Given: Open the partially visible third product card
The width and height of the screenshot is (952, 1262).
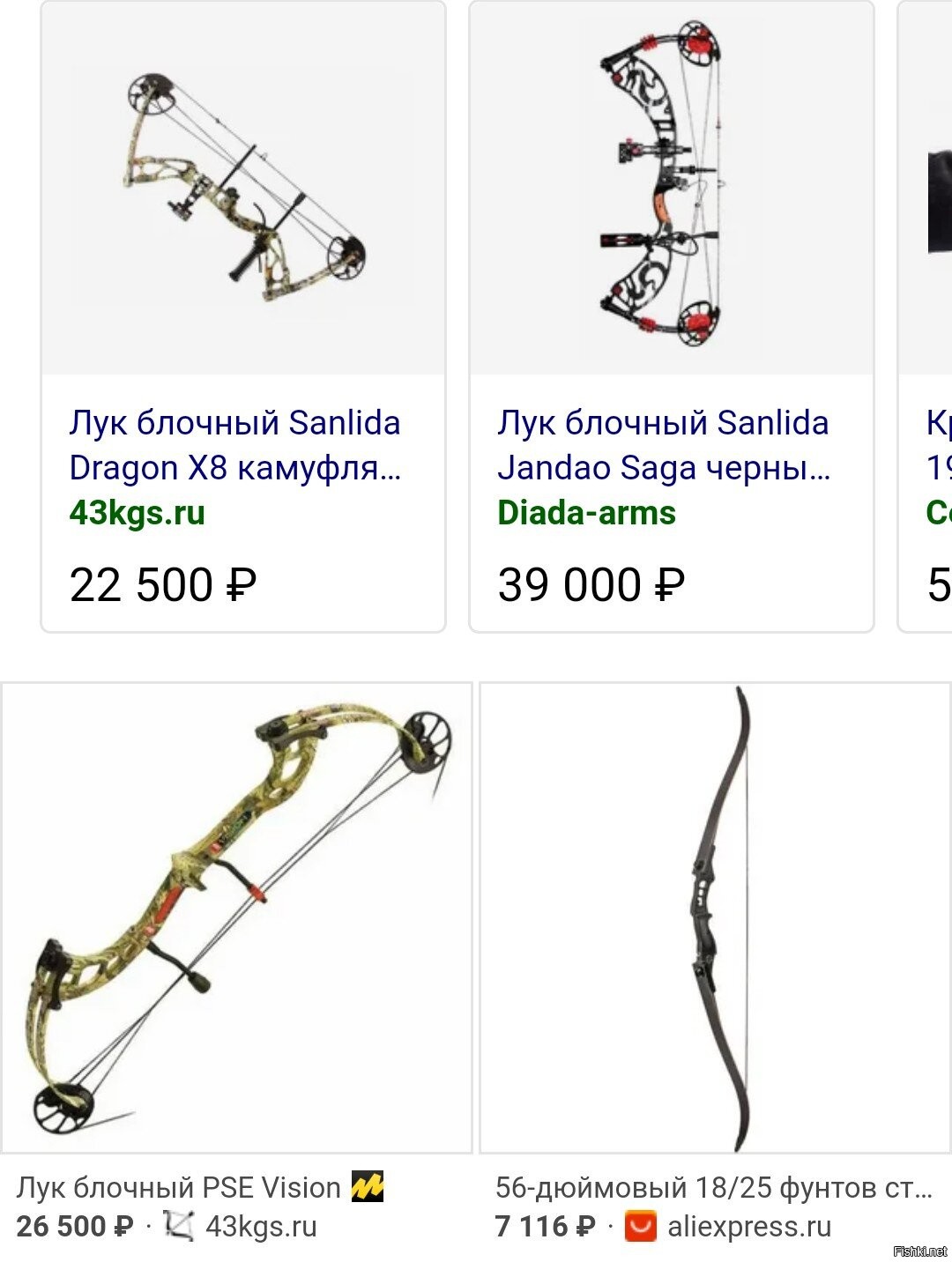Looking at the screenshot, I should click(927, 317).
